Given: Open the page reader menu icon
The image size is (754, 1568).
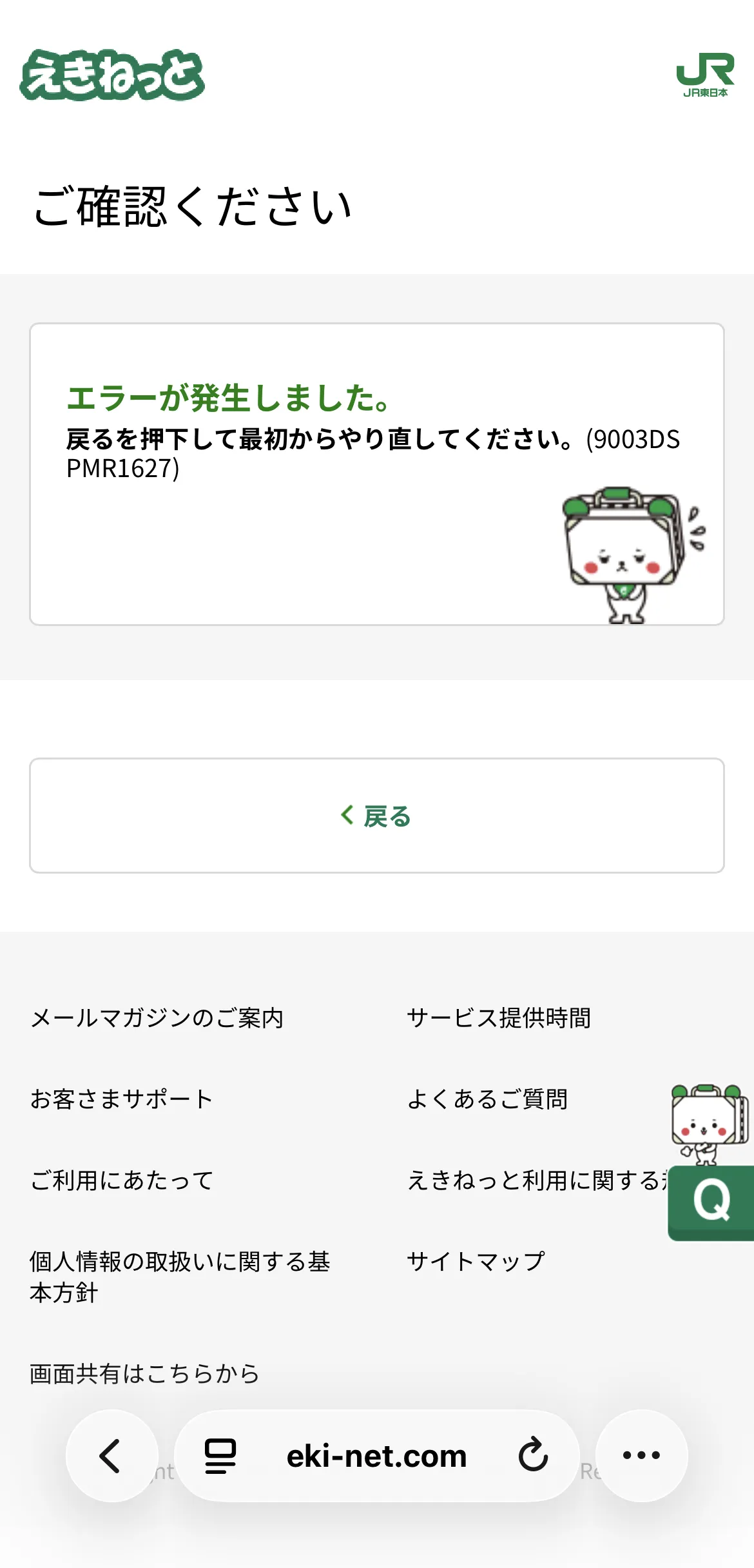Looking at the screenshot, I should tap(220, 1456).
